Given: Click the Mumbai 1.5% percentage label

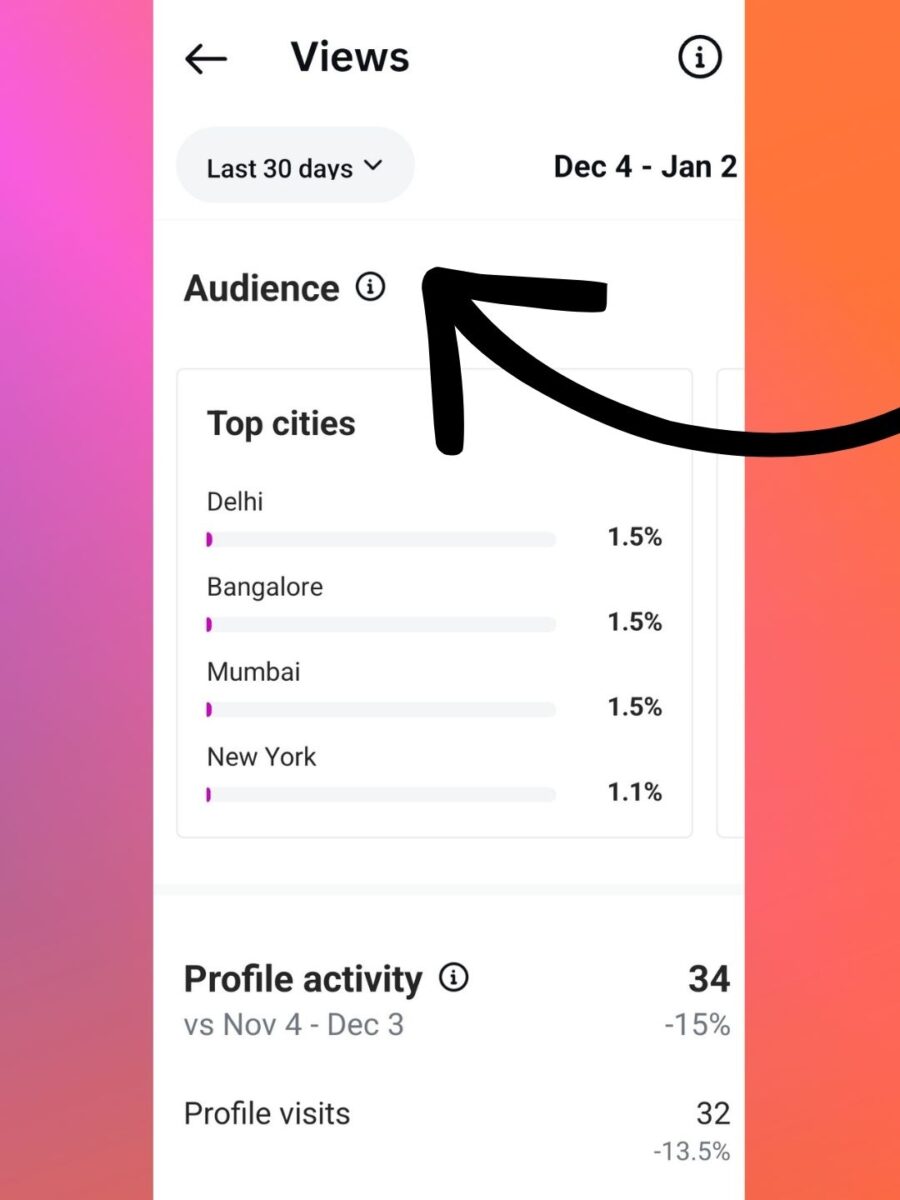Looking at the screenshot, I should [x=635, y=707].
